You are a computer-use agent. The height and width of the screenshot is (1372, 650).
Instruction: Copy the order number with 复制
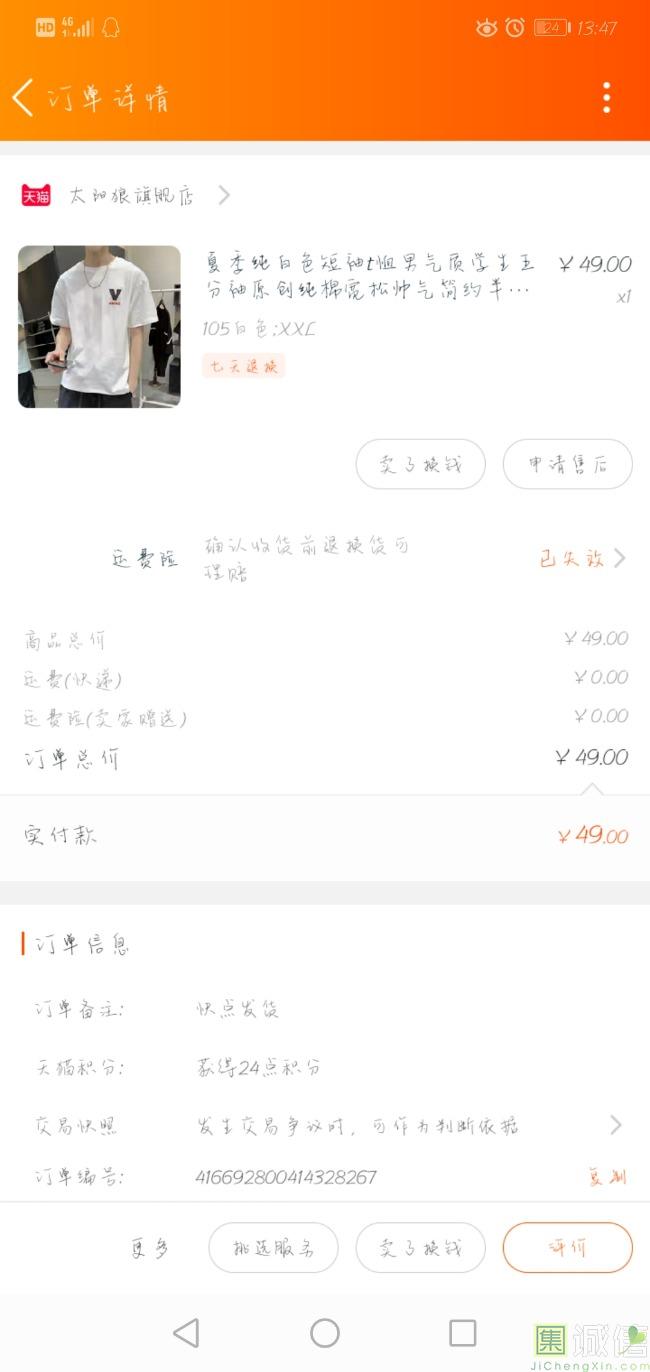(x=607, y=1177)
